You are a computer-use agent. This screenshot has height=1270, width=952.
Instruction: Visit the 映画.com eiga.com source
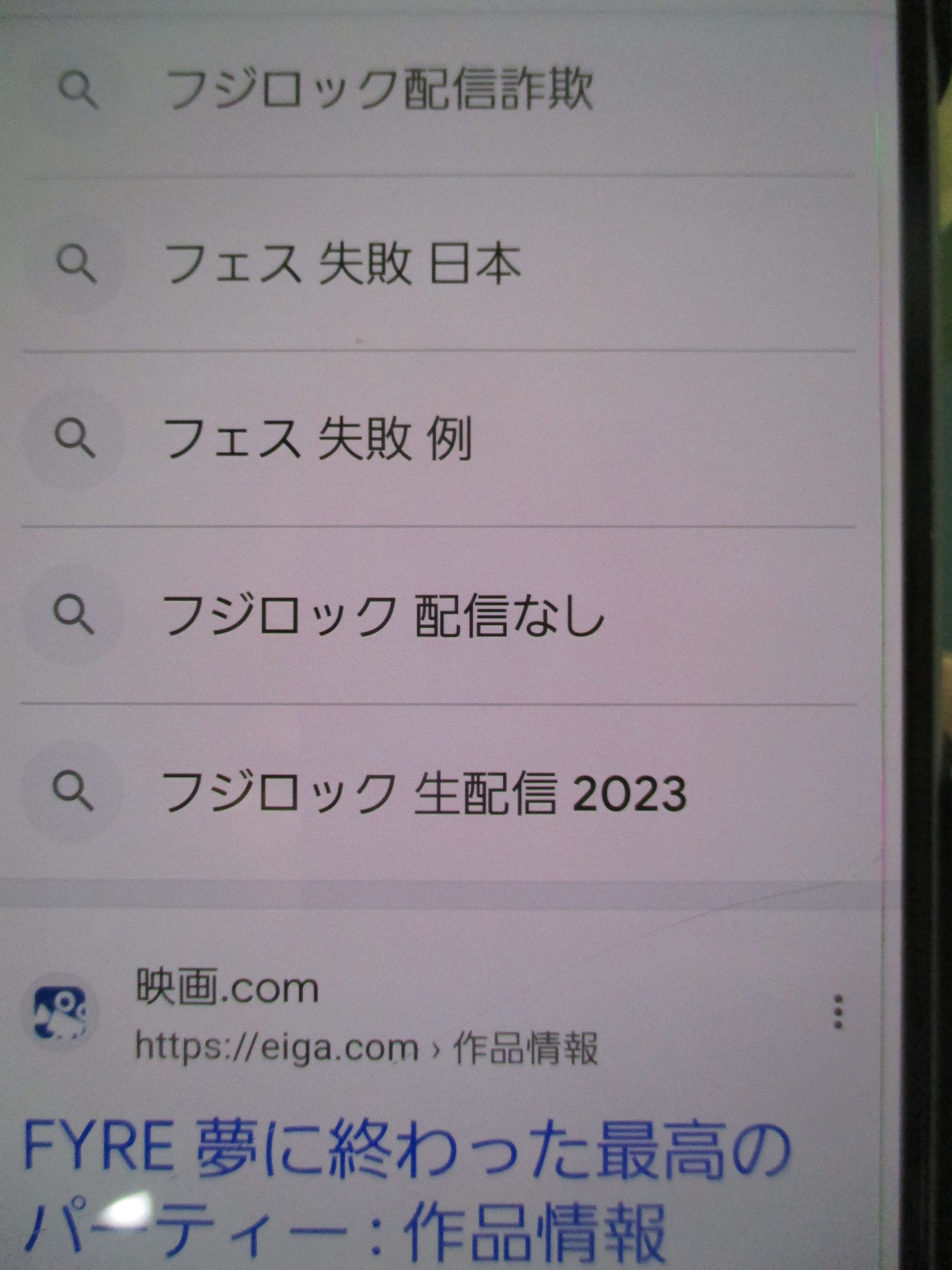tap(227, 990)
